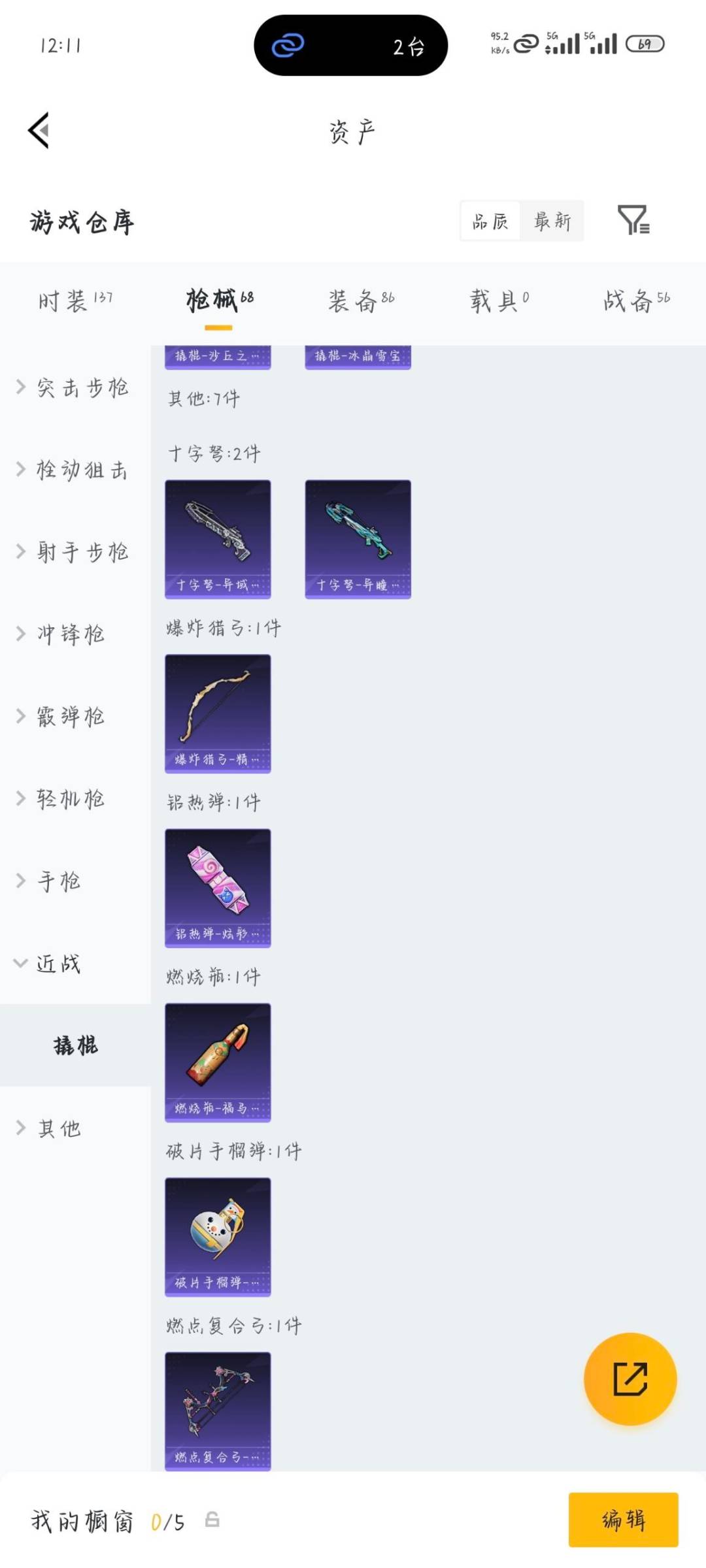The width and height of the screenshot is (706, 1568).
Task: Collapse the 近战 category
Action: pos(63,964)
